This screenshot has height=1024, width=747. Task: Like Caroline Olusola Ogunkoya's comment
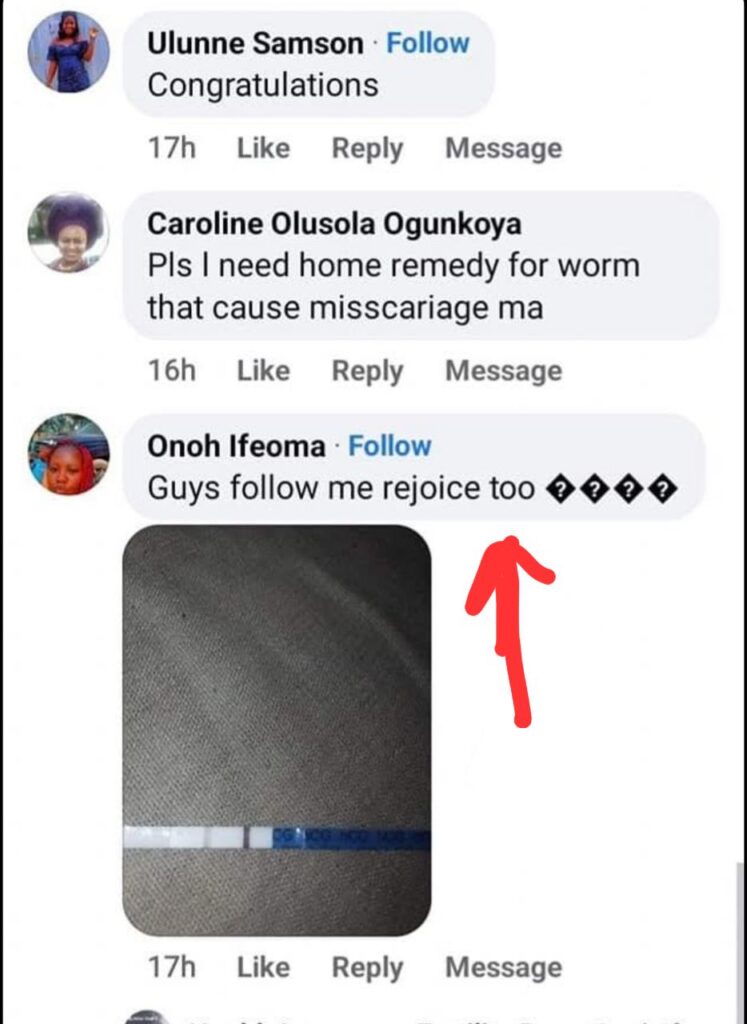pos(263,371)
